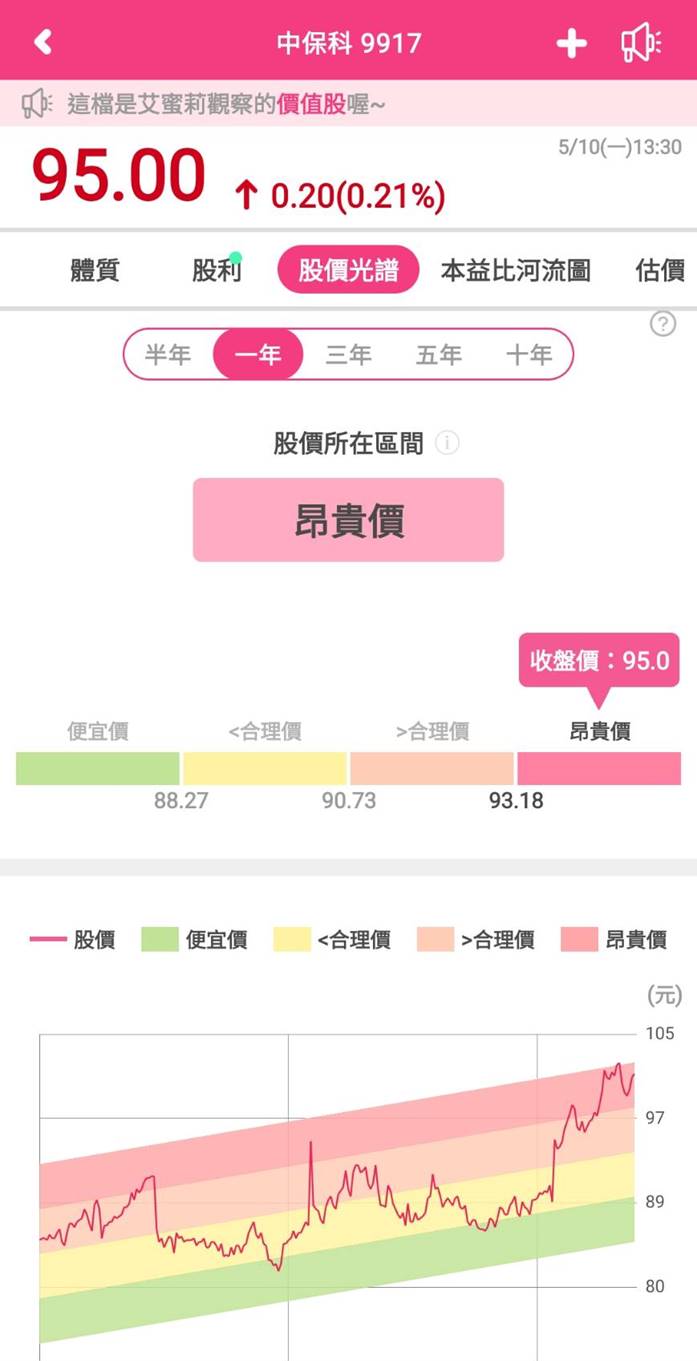View the 本益比河流圖 tab
697x1361 pixels.
point(515,270)
